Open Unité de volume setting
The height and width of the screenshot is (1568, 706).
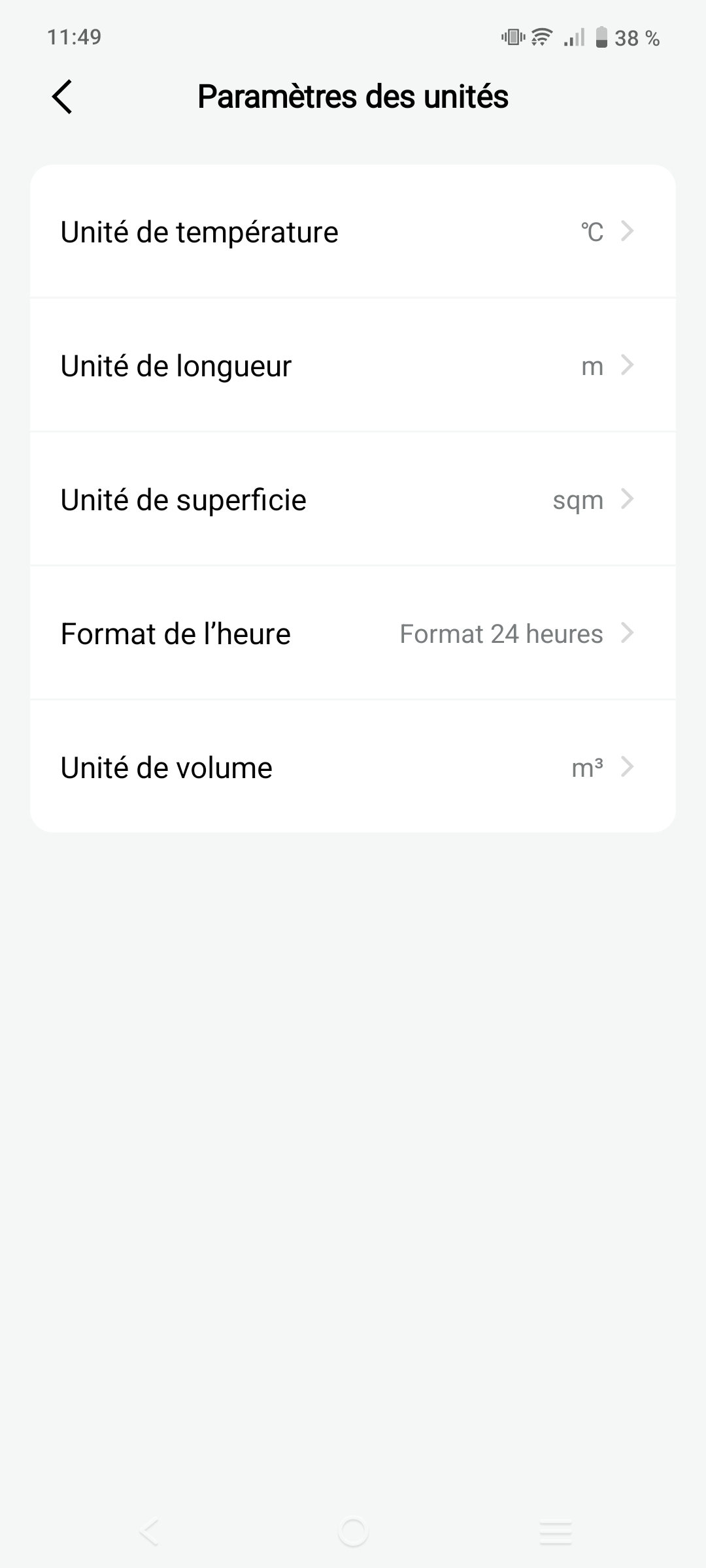[x=353, y=767]
